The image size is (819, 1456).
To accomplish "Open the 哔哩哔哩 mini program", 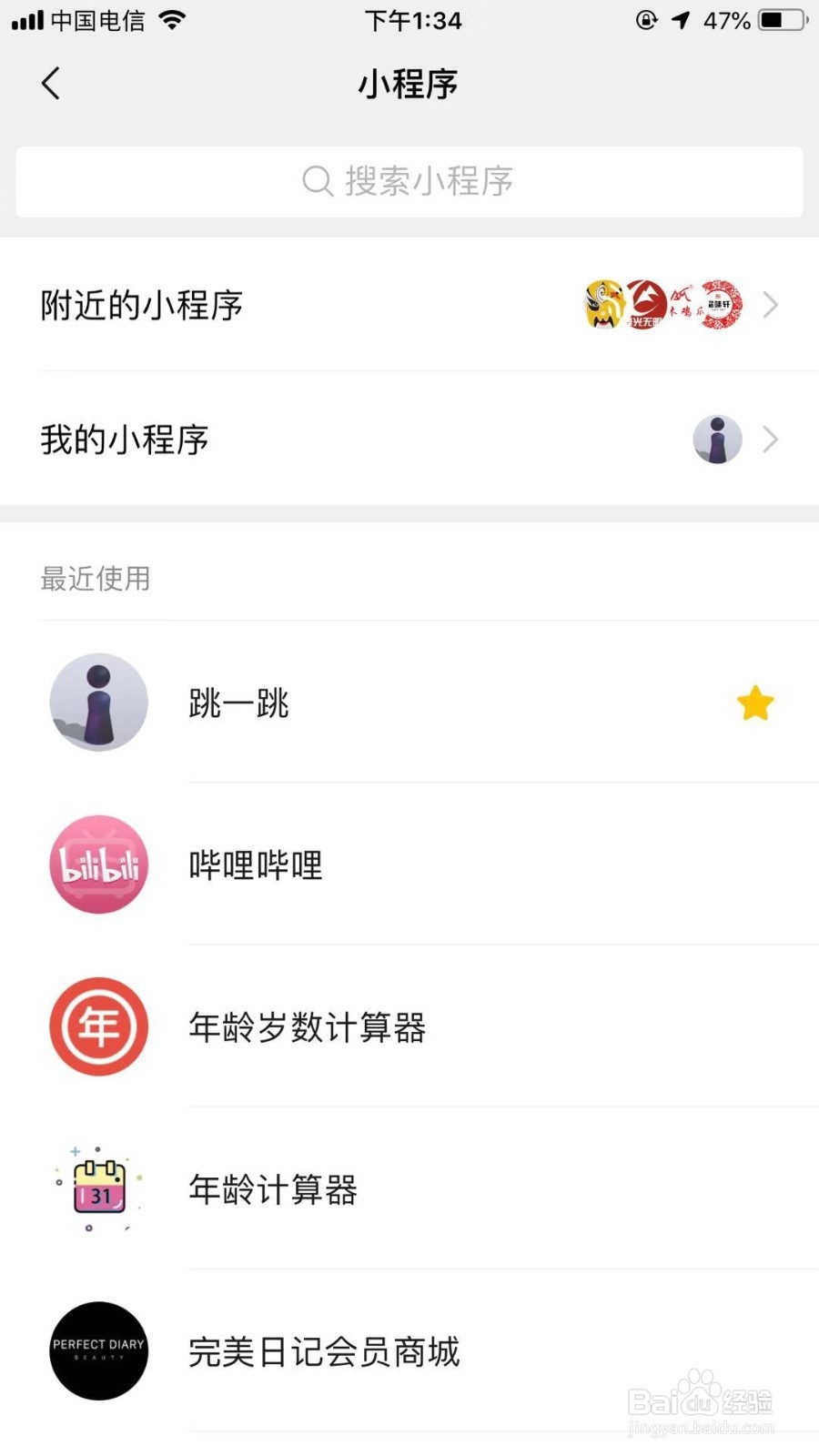I will [255, 864].
